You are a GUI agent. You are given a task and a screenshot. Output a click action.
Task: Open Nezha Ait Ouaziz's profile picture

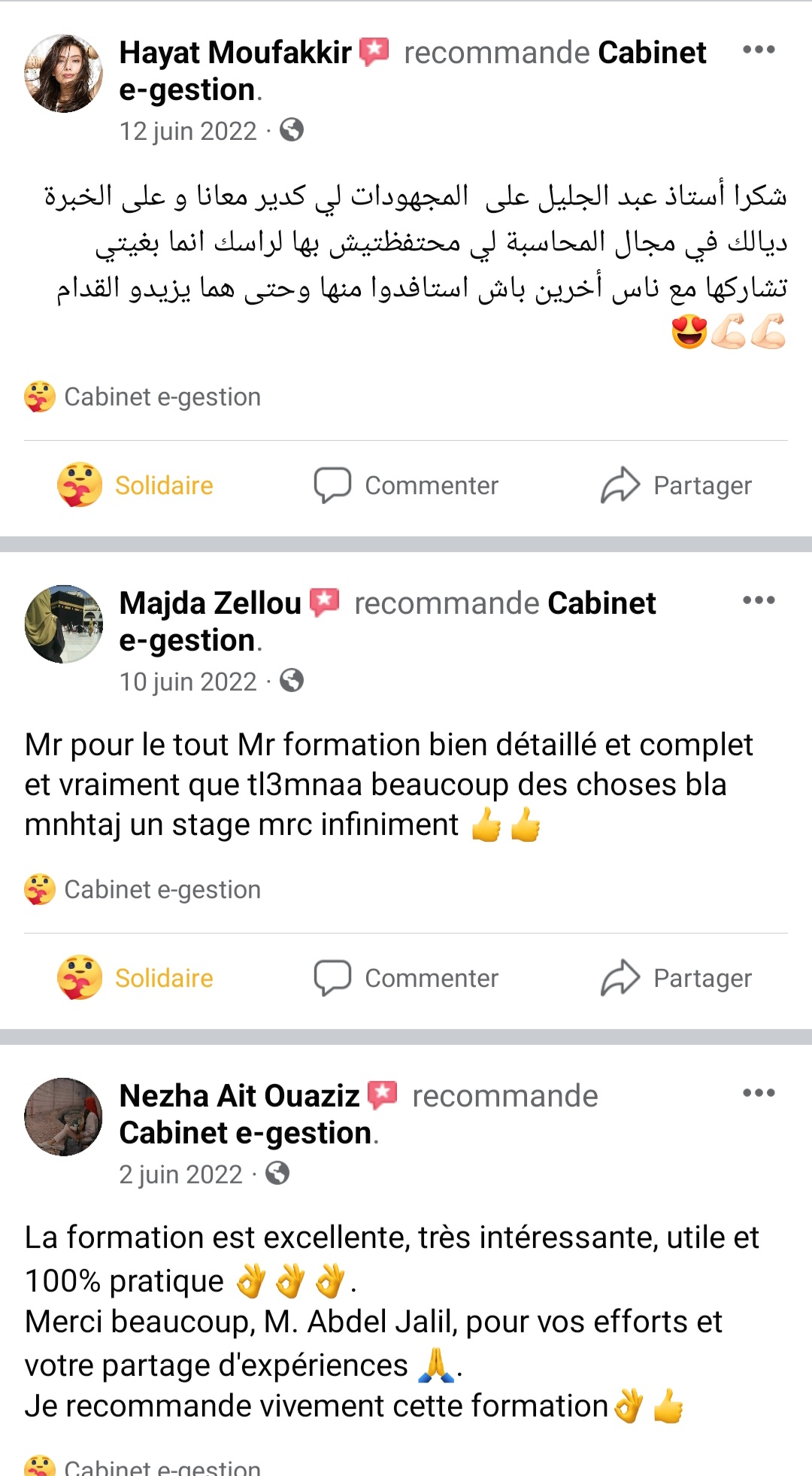pyautogui.click(x=64, y=1116)
